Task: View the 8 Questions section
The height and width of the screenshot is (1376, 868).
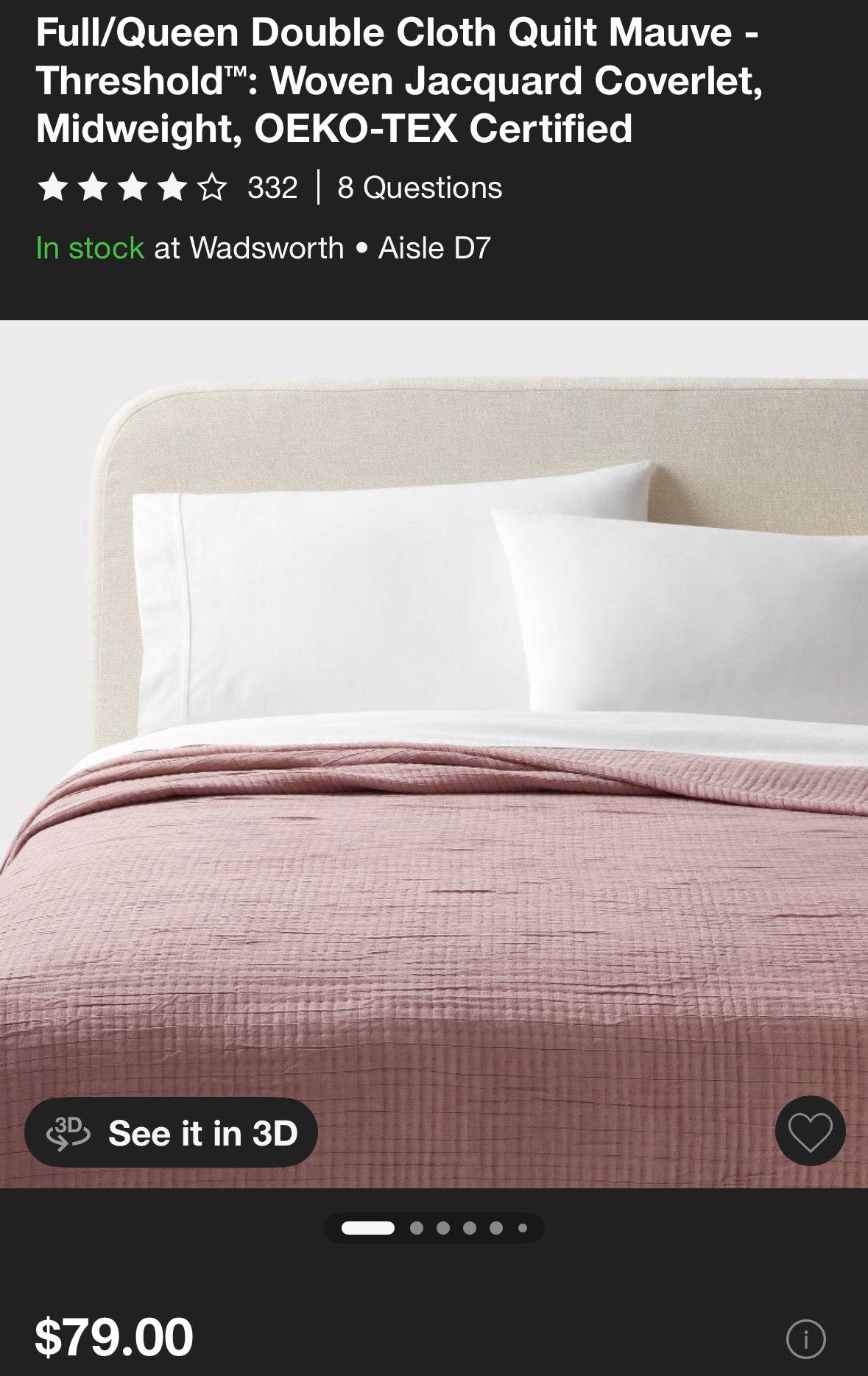Action: coord(418,188)
